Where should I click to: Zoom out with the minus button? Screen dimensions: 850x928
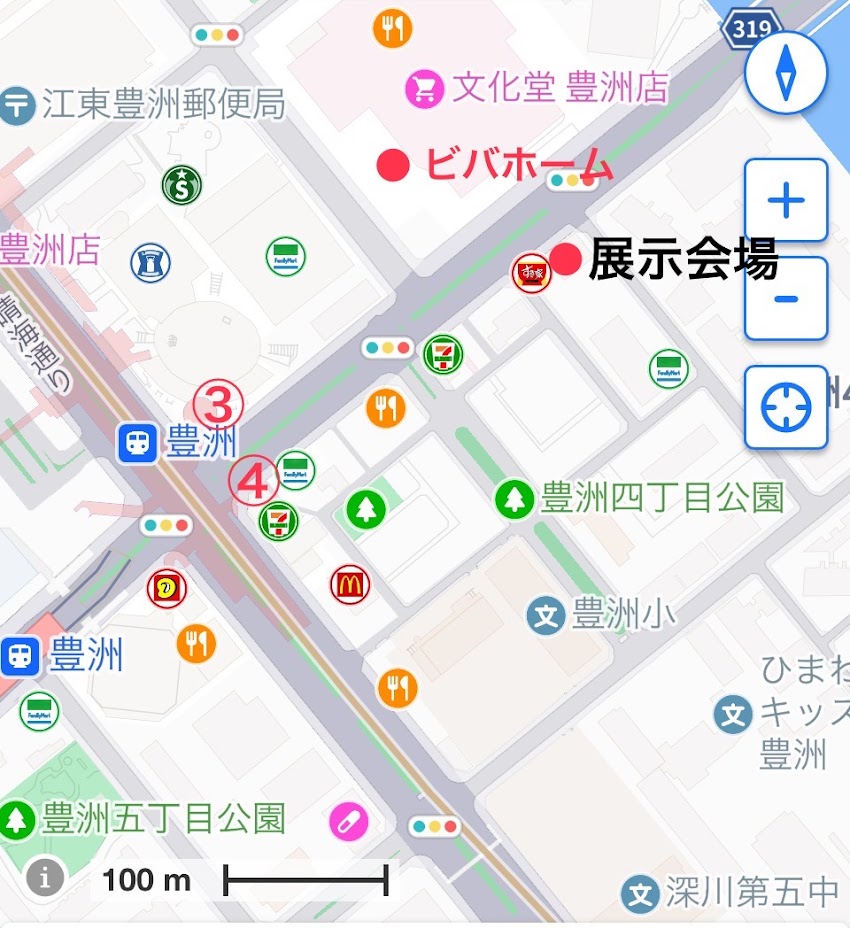pos(786,299)
